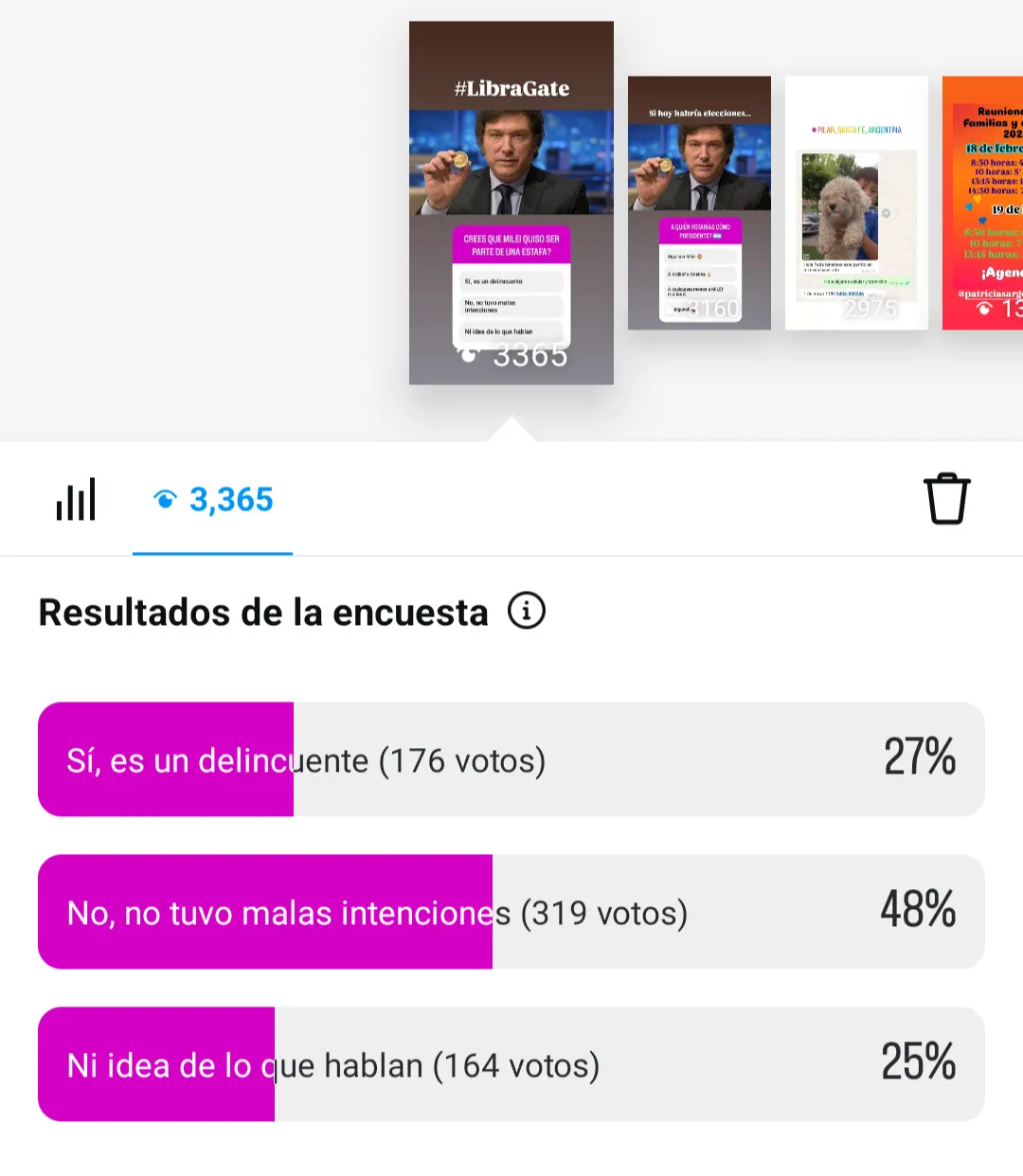The width and height of the screenshot is (1023, 1176).
Task: Open the orange Reuniones Familias story
Action: tap(983, 203)
